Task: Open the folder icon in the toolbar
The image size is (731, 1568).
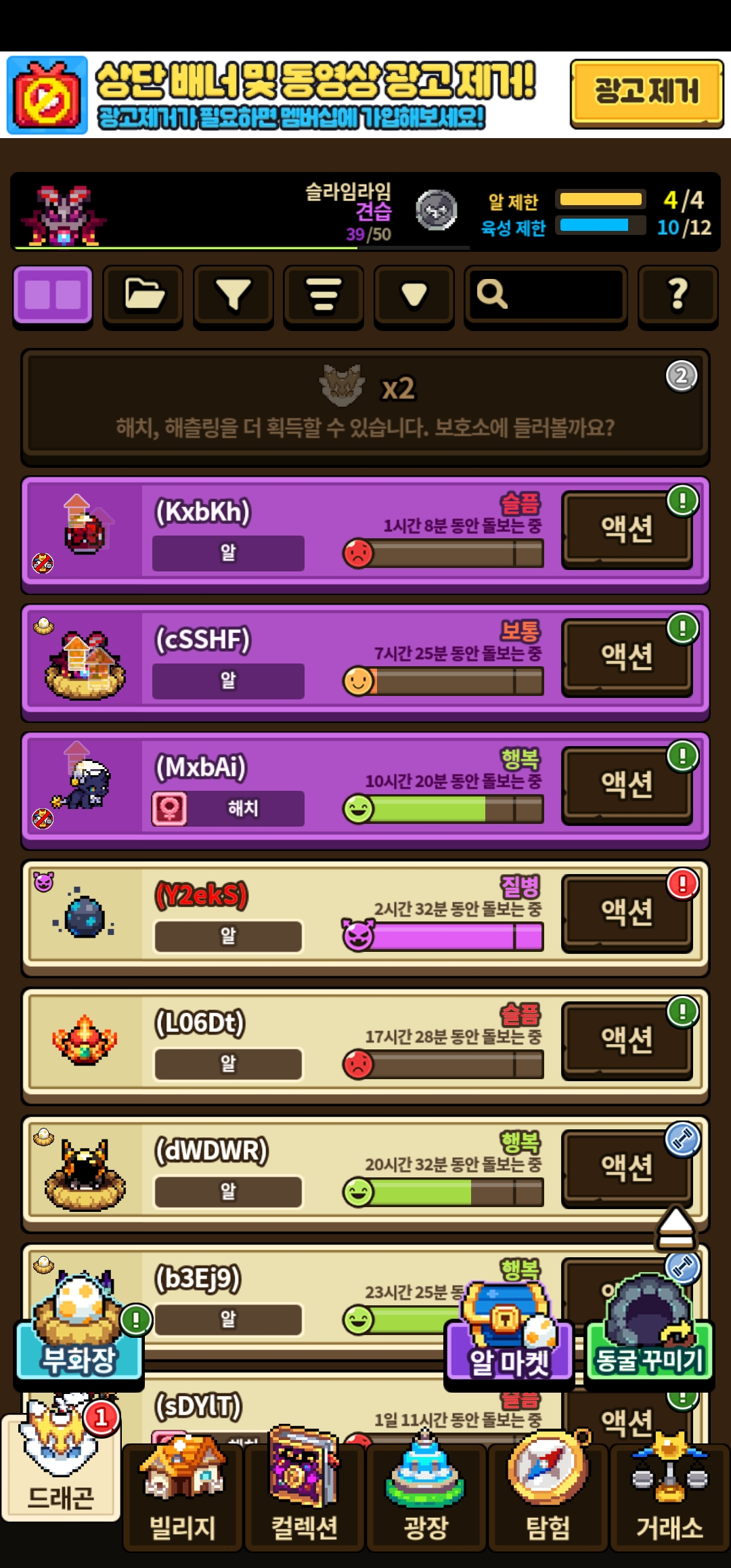Action: pos(143,295)
